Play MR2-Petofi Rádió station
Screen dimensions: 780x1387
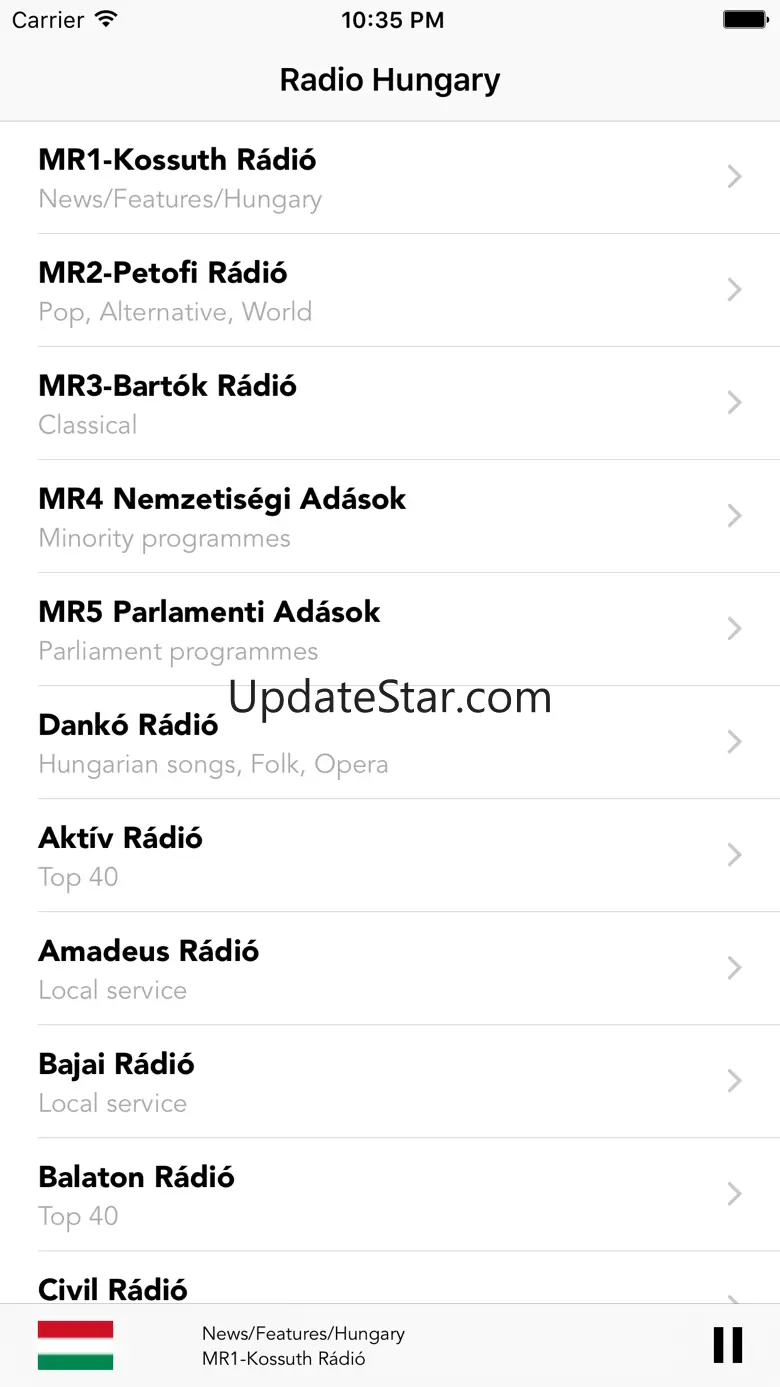[390, 291]
